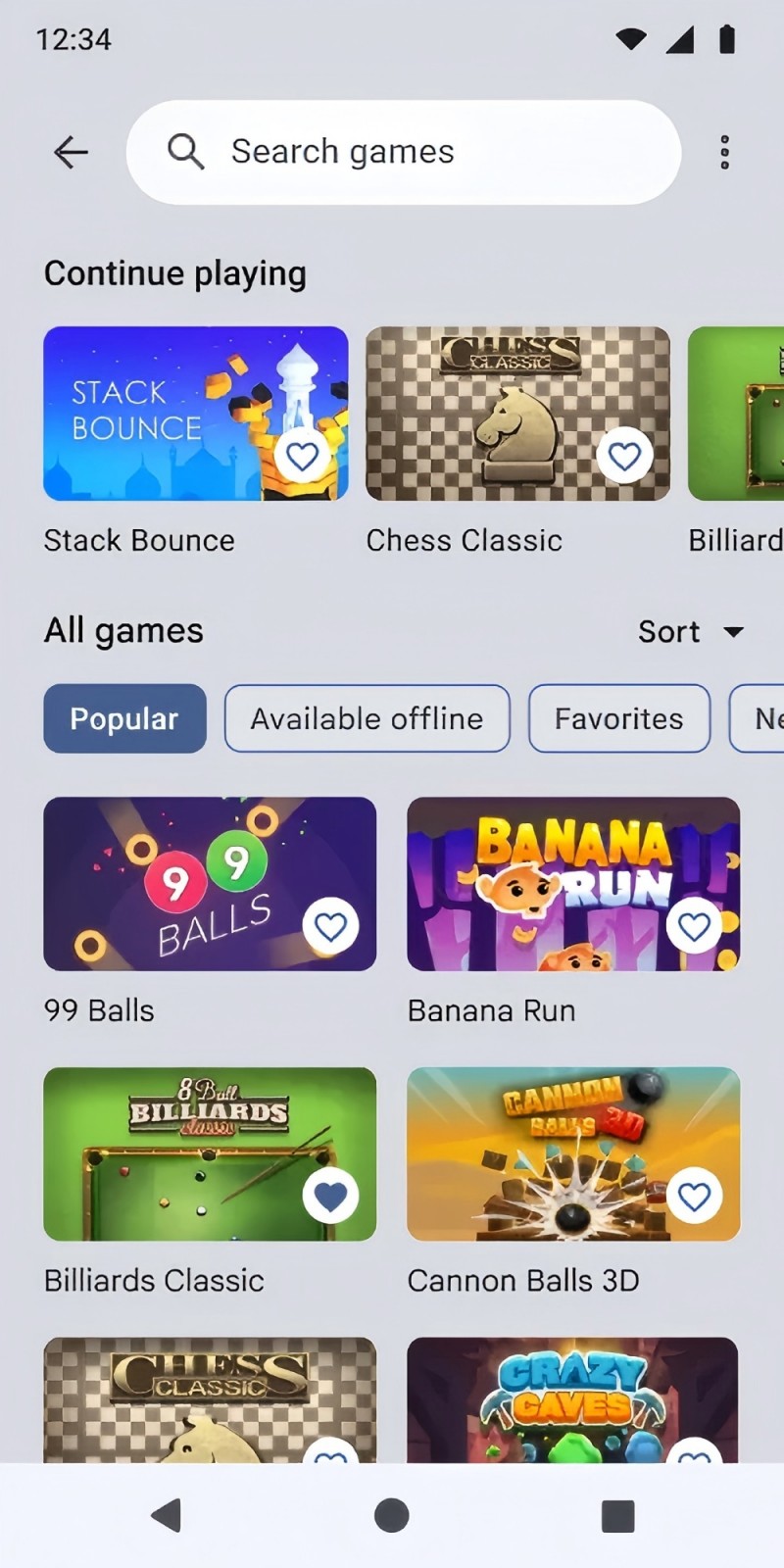Image resolution: width=784 pixels, height=1568 pixels.
Task: Unfavorite Billiards Classic via filled heart
Action: tap(330, 1196)
